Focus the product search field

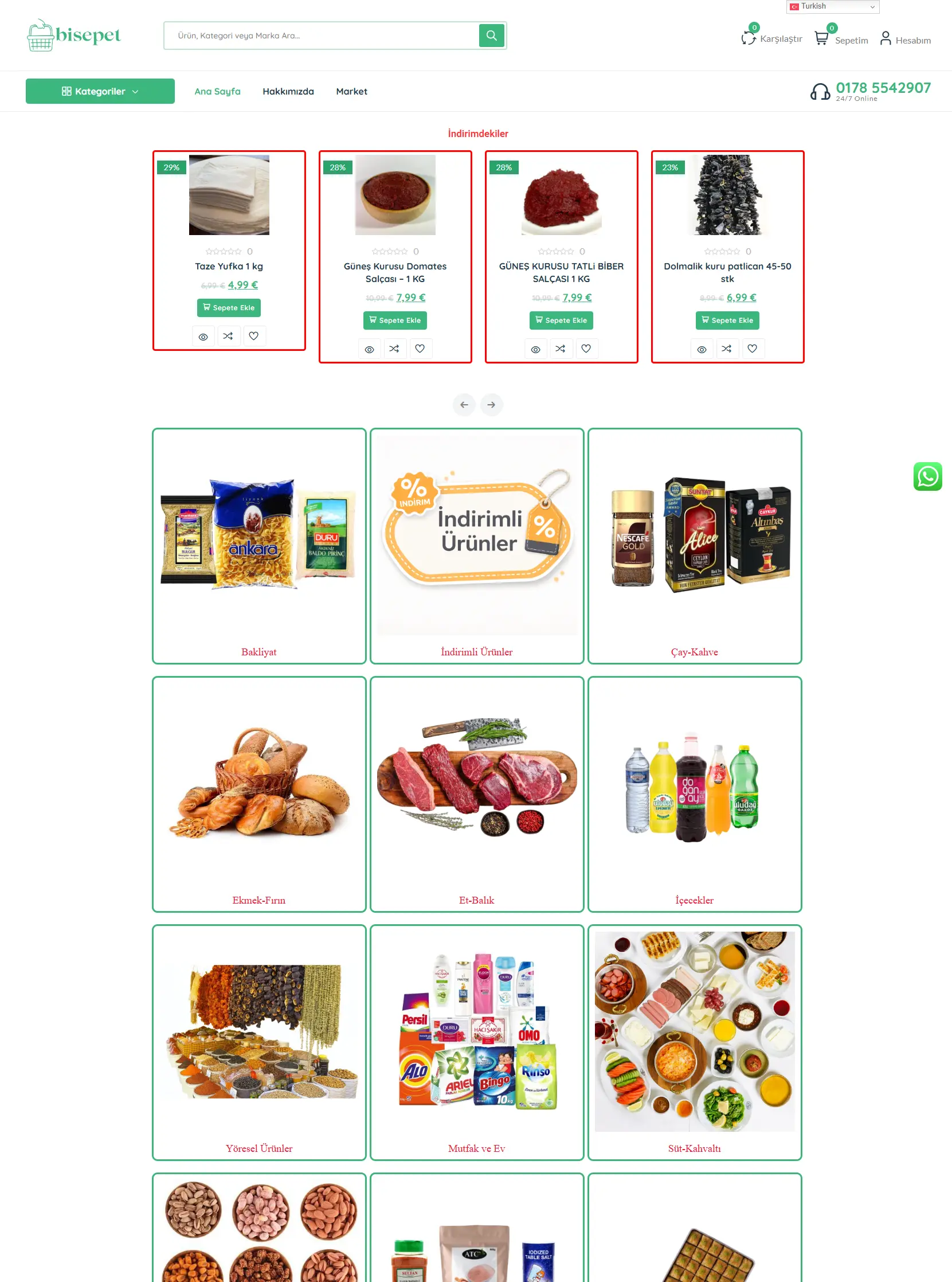323,36
